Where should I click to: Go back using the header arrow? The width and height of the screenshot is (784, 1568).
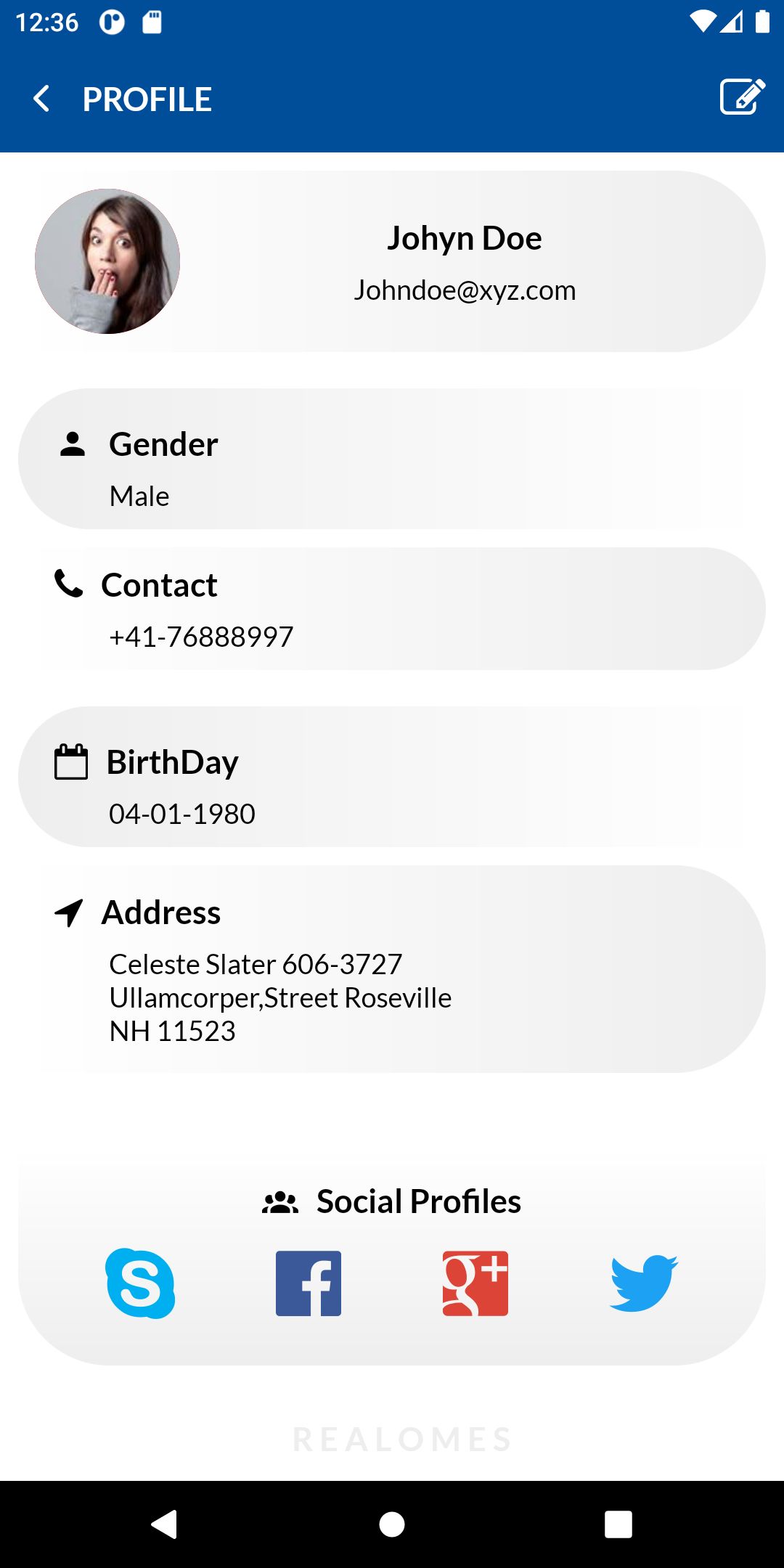(x=41, y=99)
